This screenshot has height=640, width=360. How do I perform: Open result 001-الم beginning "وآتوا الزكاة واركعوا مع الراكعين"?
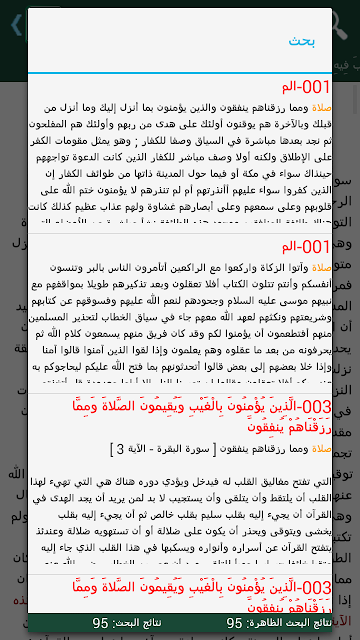180,313
